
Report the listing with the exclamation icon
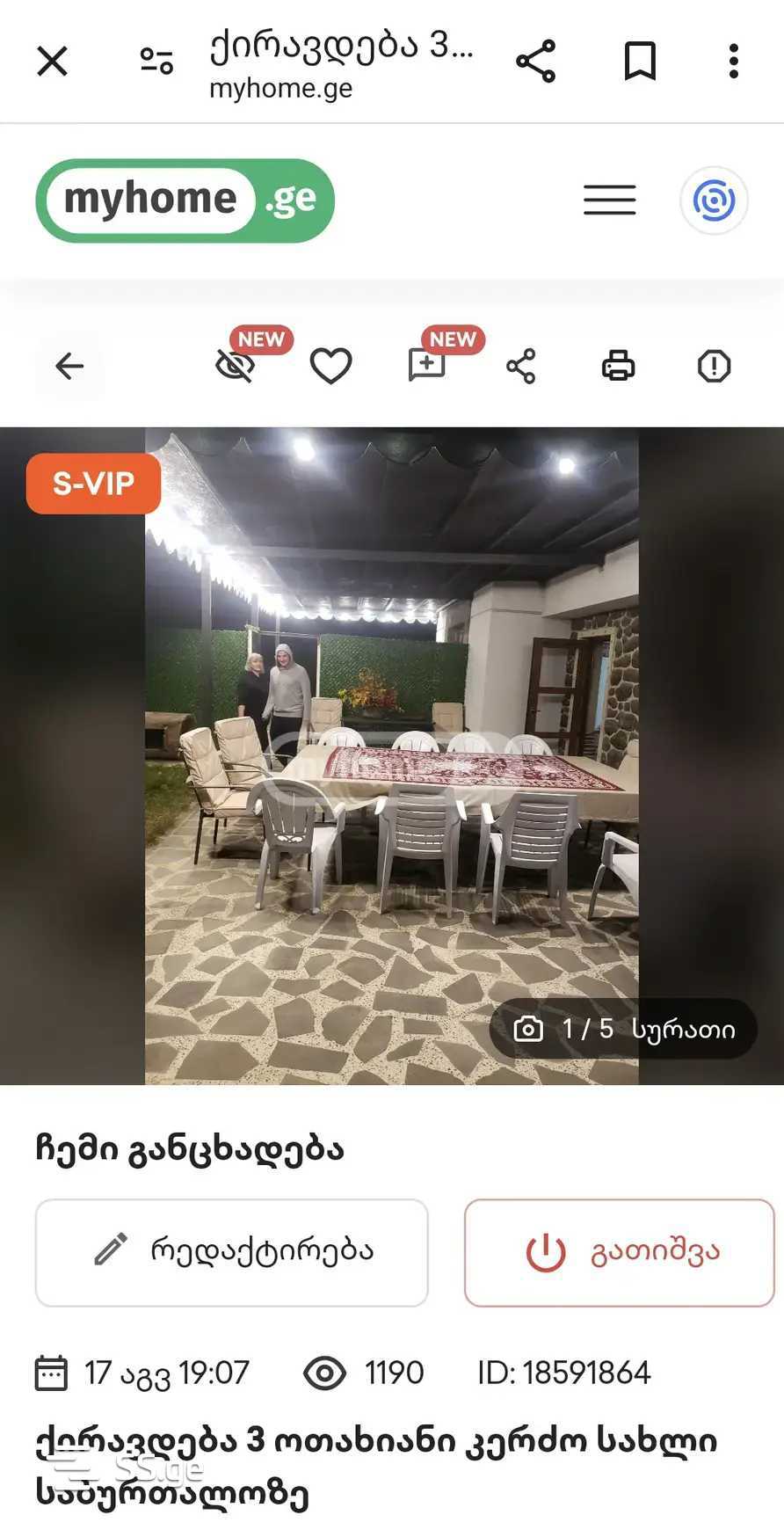[x=714, y=366]
